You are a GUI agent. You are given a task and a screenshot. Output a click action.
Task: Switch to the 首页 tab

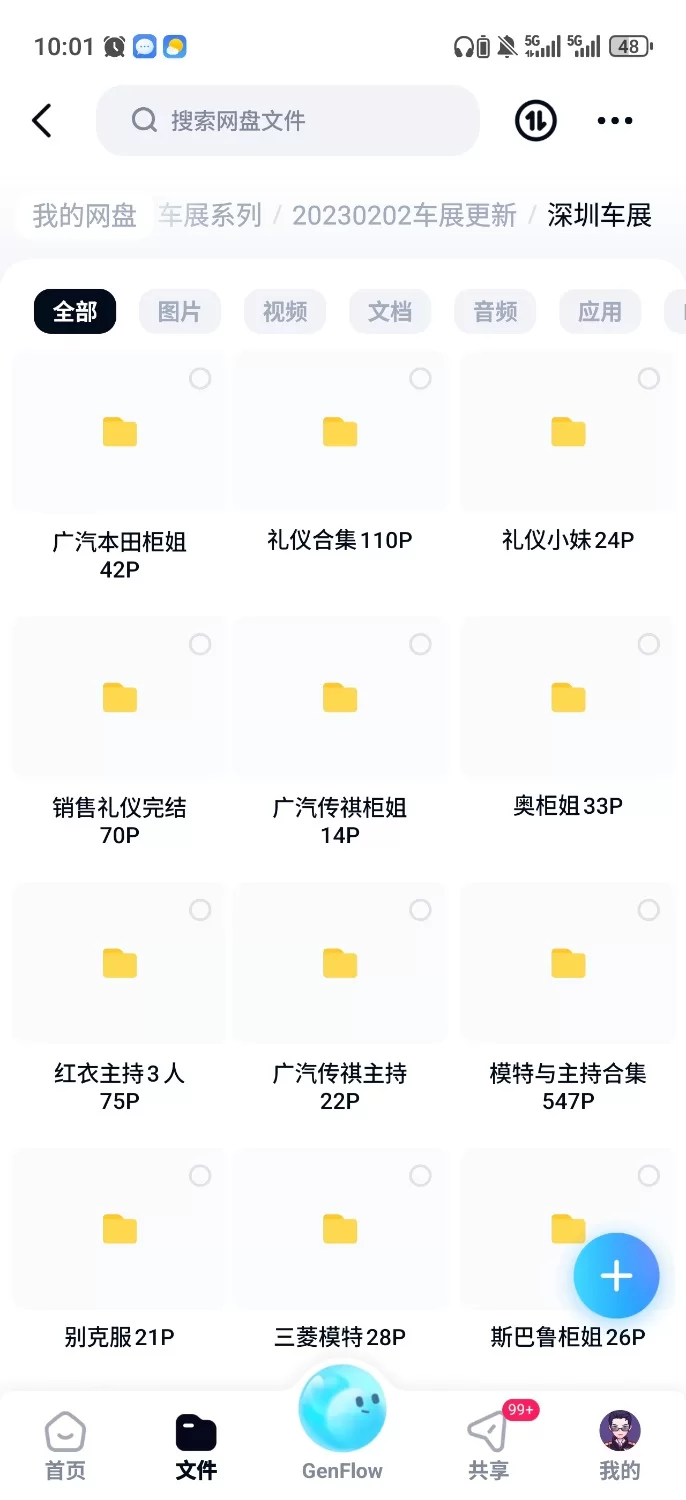[x=65, y=1446]
